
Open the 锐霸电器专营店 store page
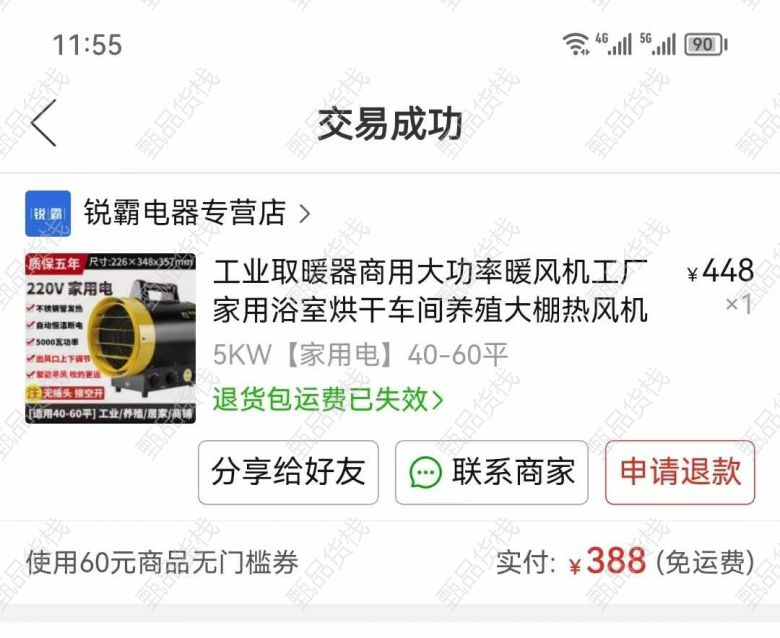pos(185,213)
